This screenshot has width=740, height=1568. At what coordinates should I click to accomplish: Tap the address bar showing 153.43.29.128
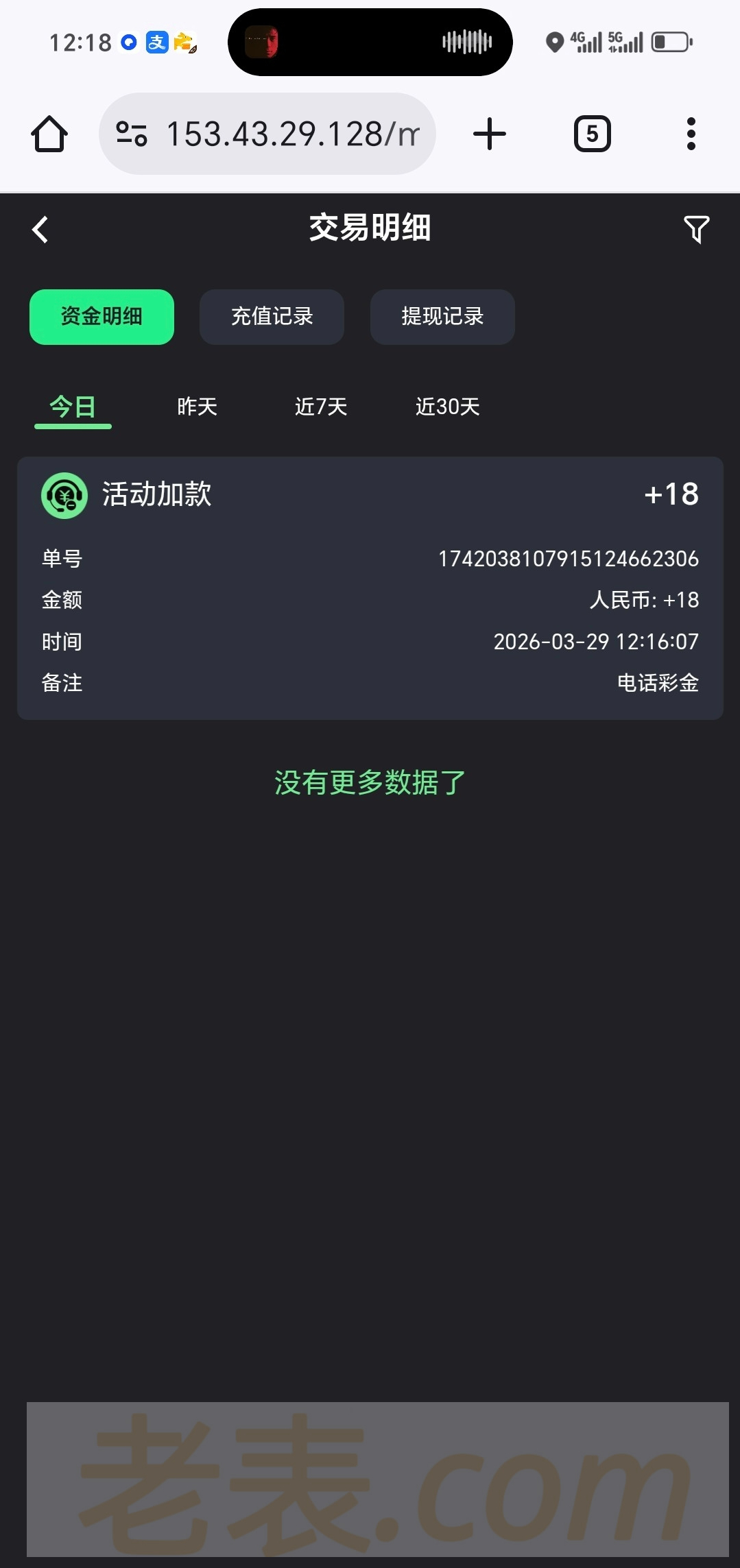pos(291,134)
